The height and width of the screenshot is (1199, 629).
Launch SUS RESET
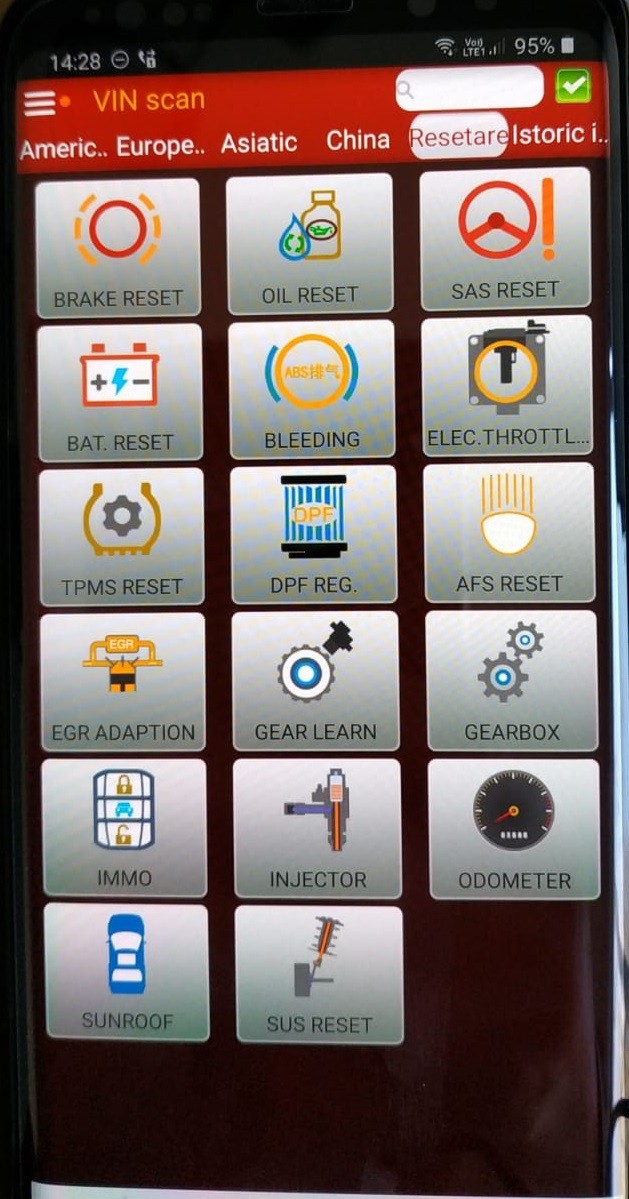coord(319,974)
